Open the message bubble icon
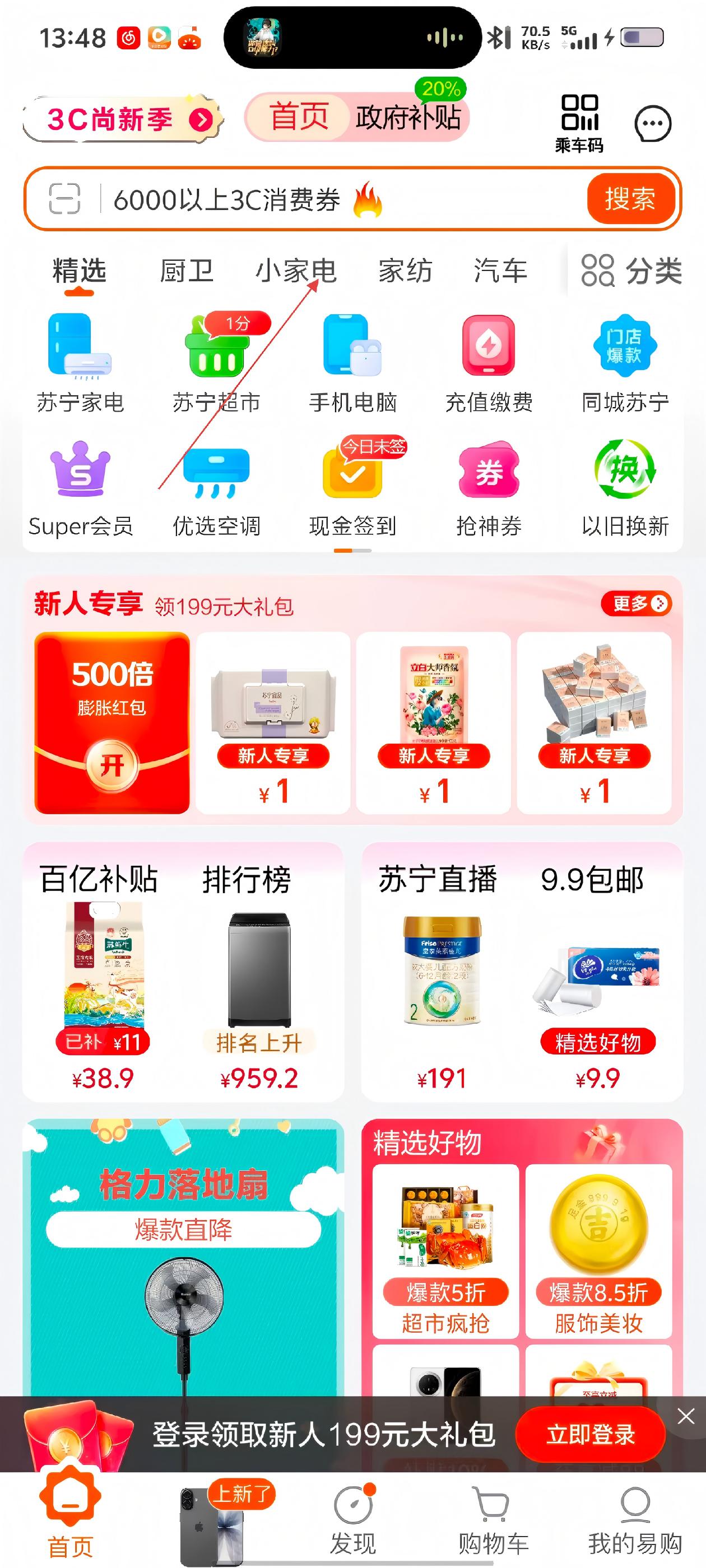Screen dimensions: 706x1568 pos(652,124)
